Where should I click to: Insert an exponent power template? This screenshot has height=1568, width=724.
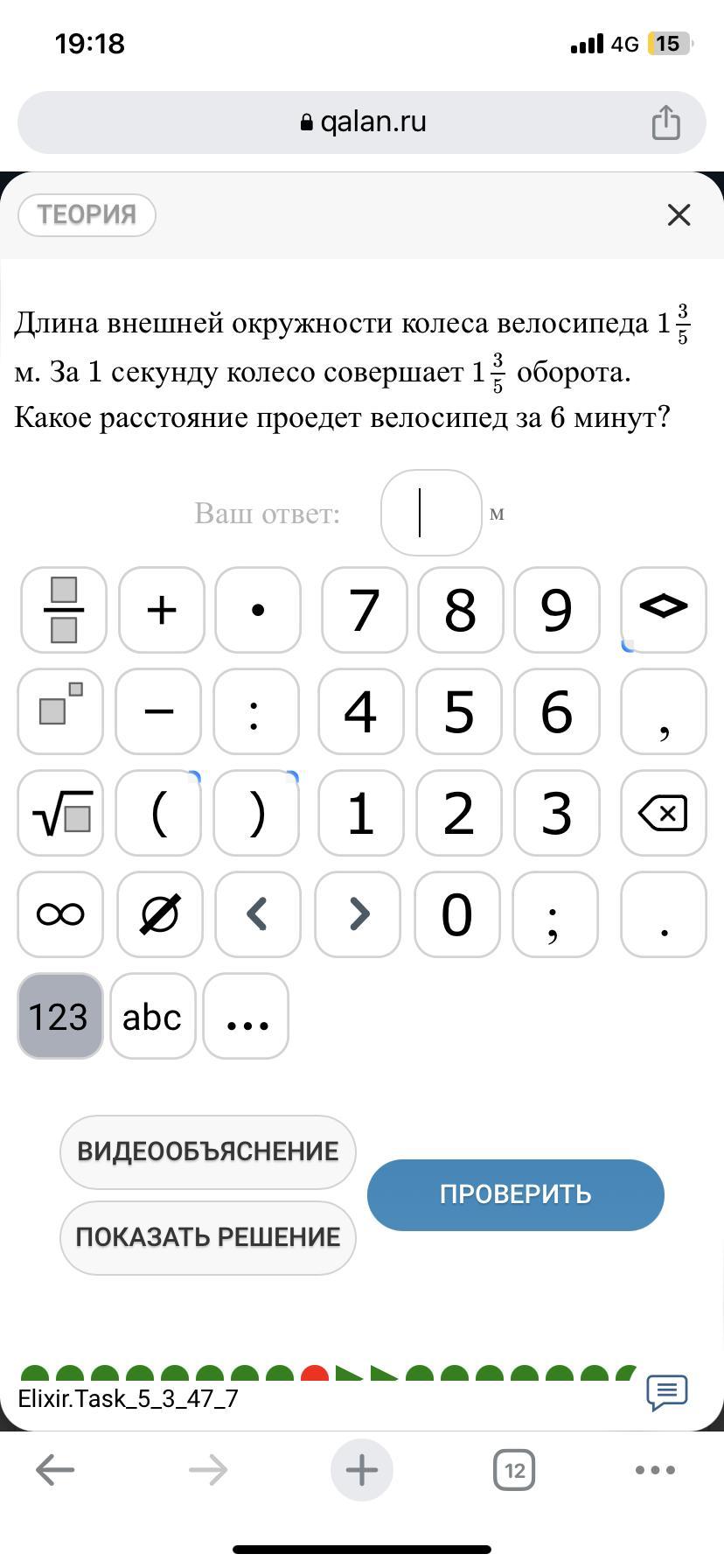pos(60,711)
